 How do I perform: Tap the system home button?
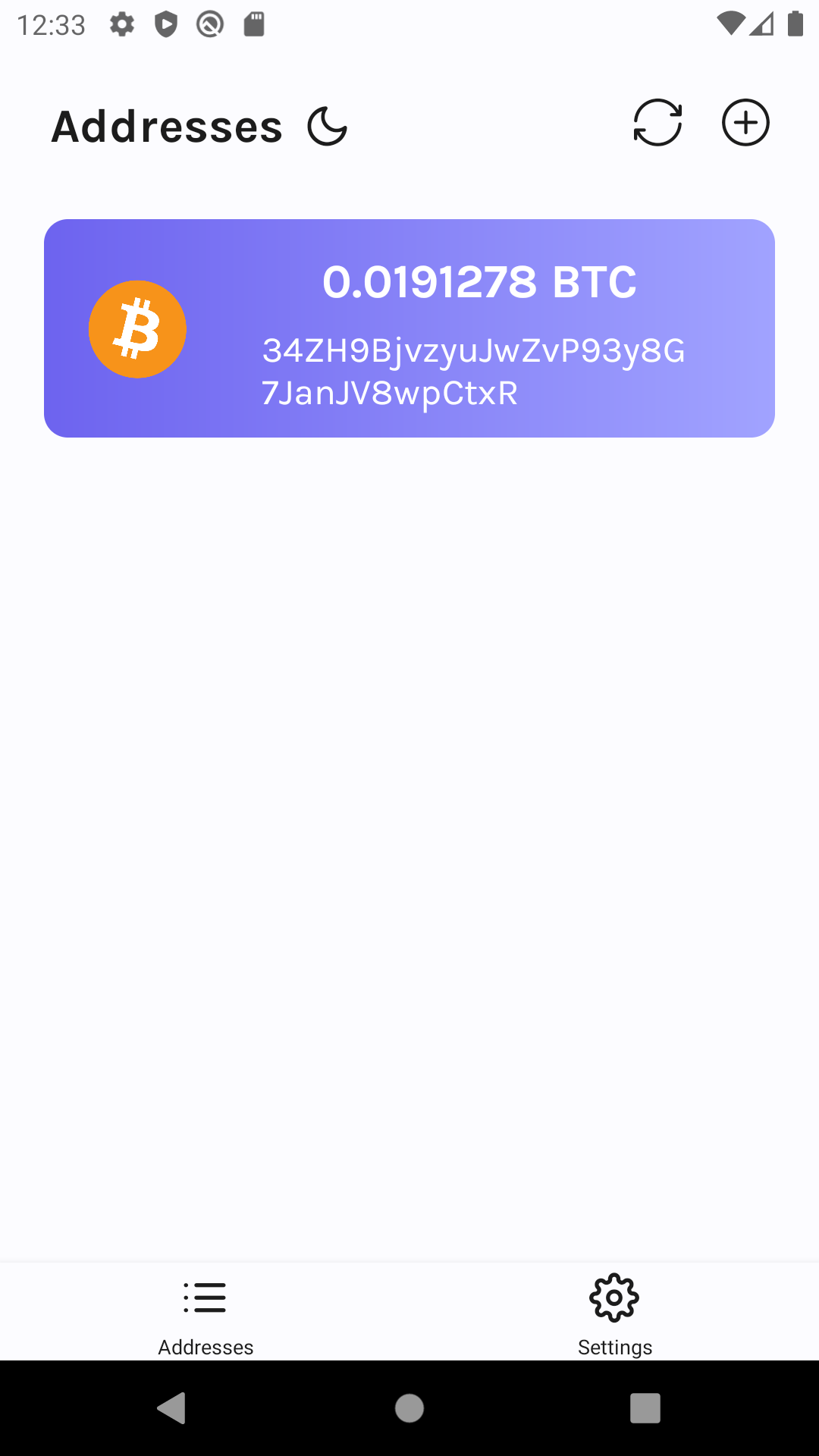(409, 1408)
